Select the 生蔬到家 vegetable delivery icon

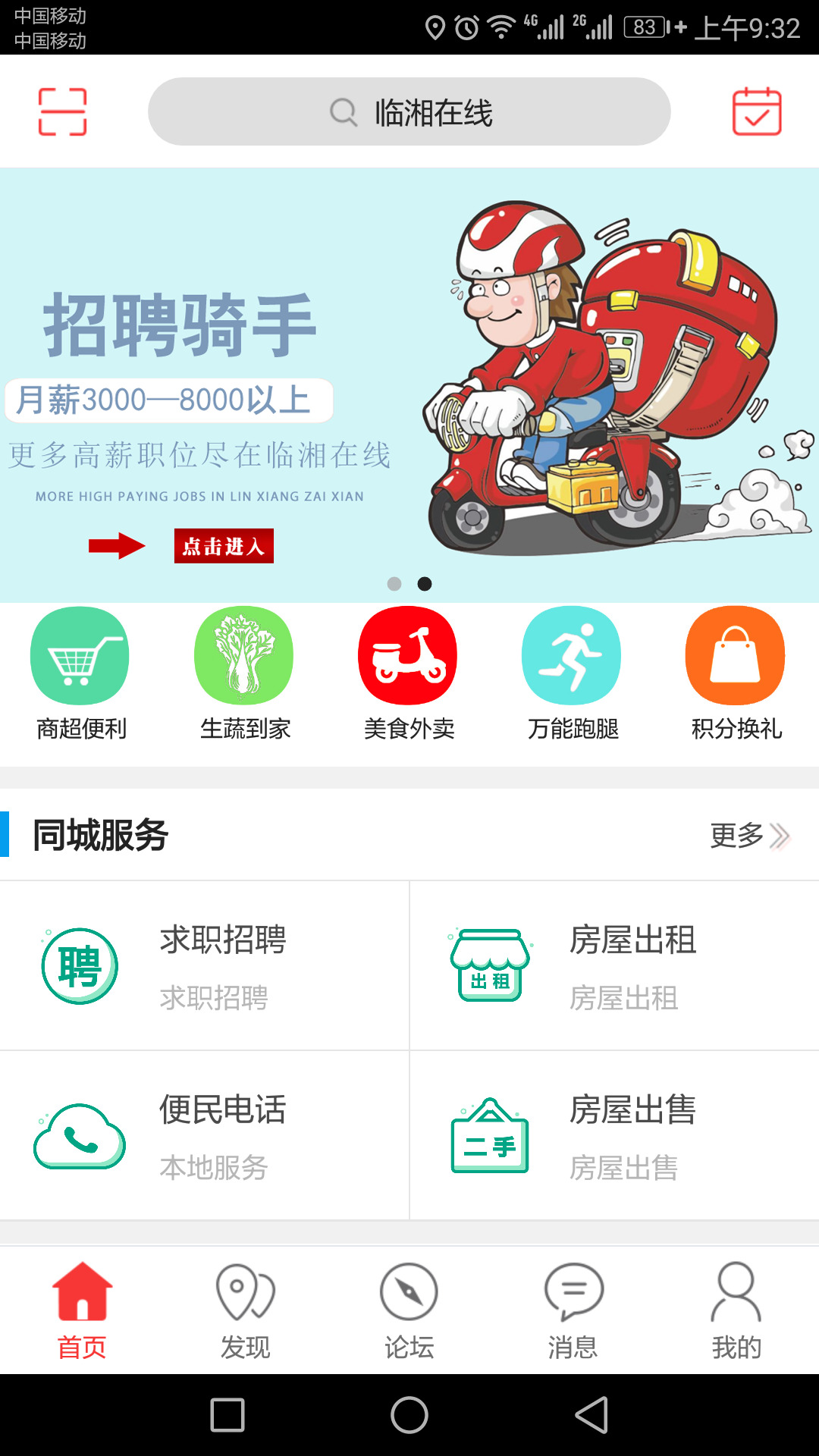[x=244, y=655]
